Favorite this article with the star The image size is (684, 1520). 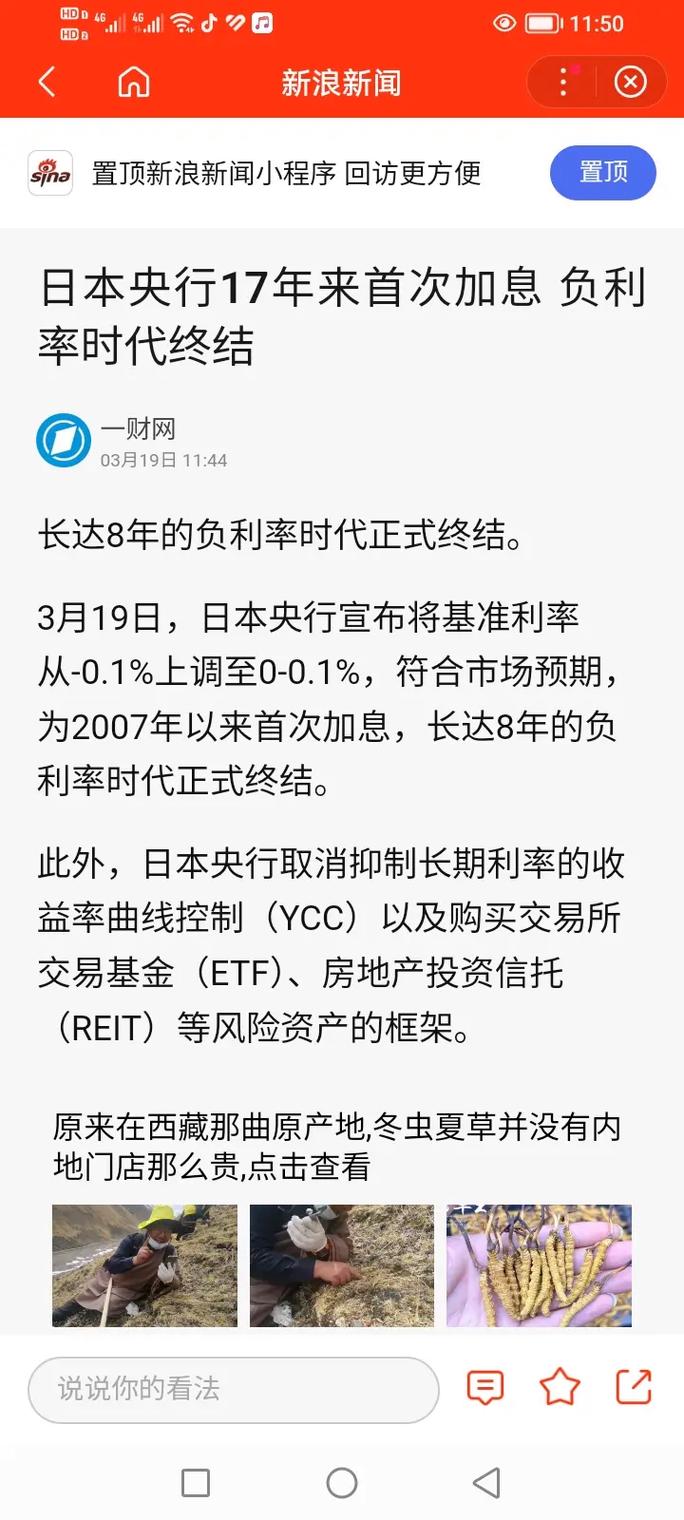pos(559,1388)
